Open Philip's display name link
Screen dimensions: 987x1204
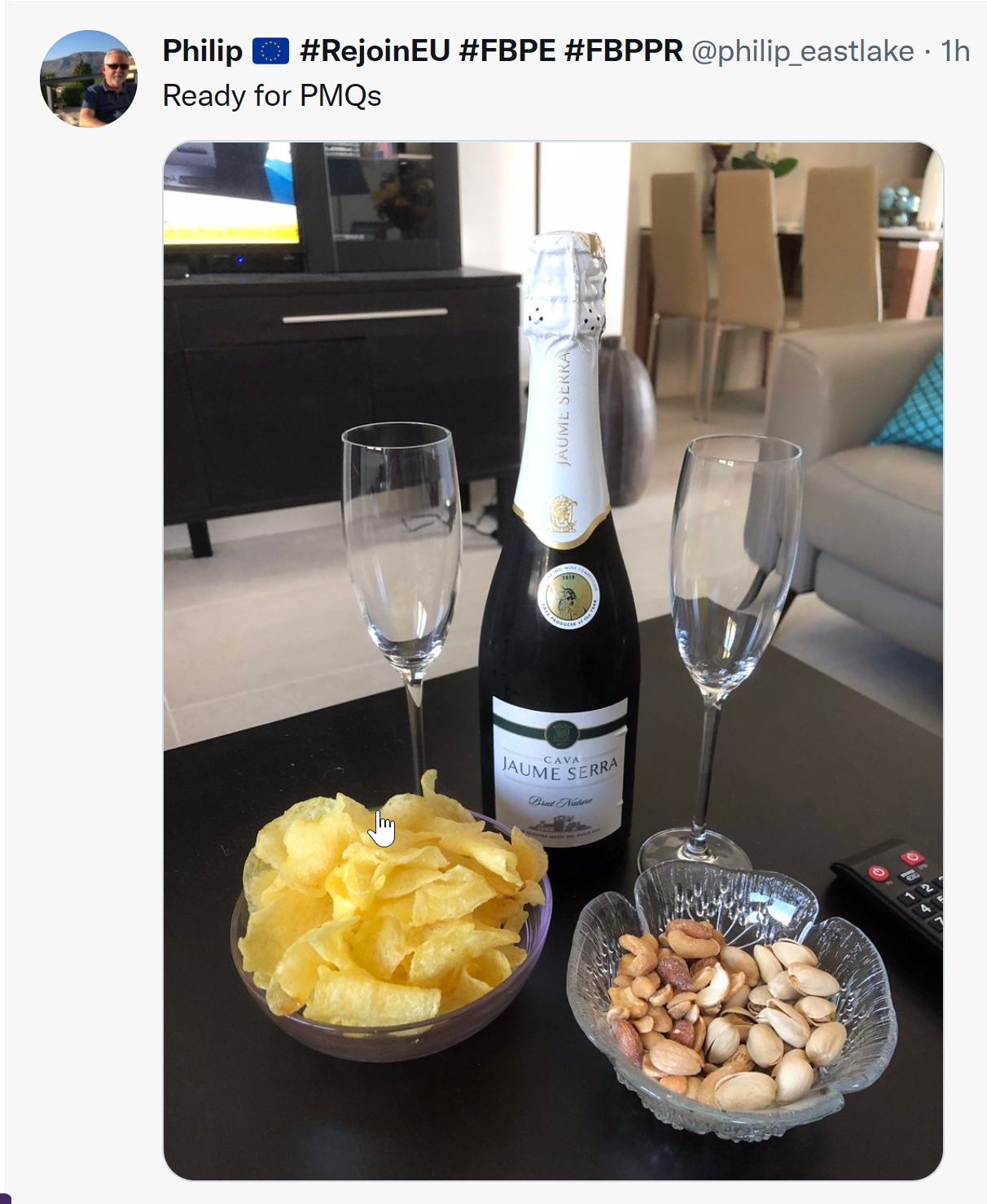pyautogui.click(x=203, y=51)
